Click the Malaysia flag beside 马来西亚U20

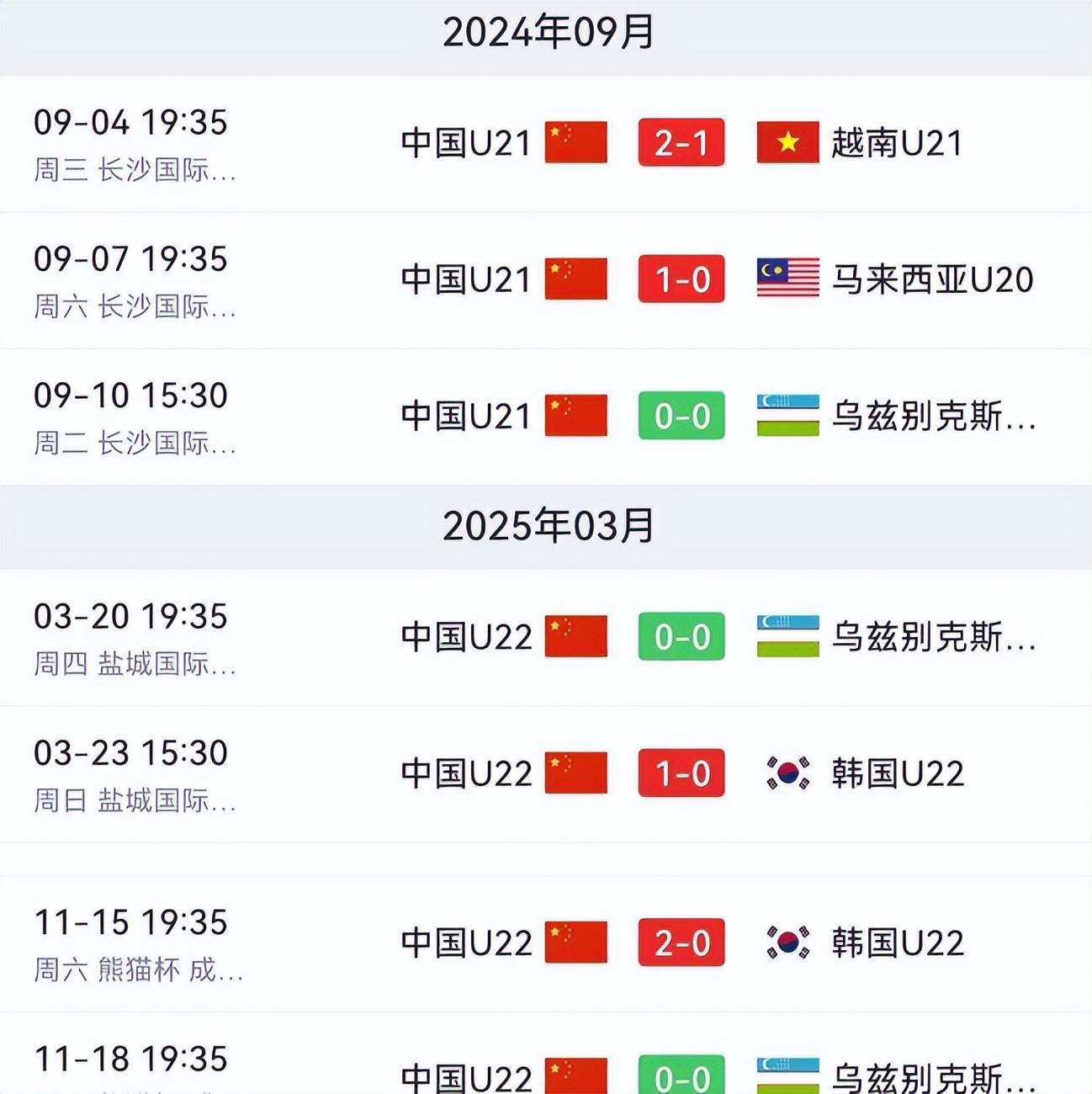(x=788, y=279)
